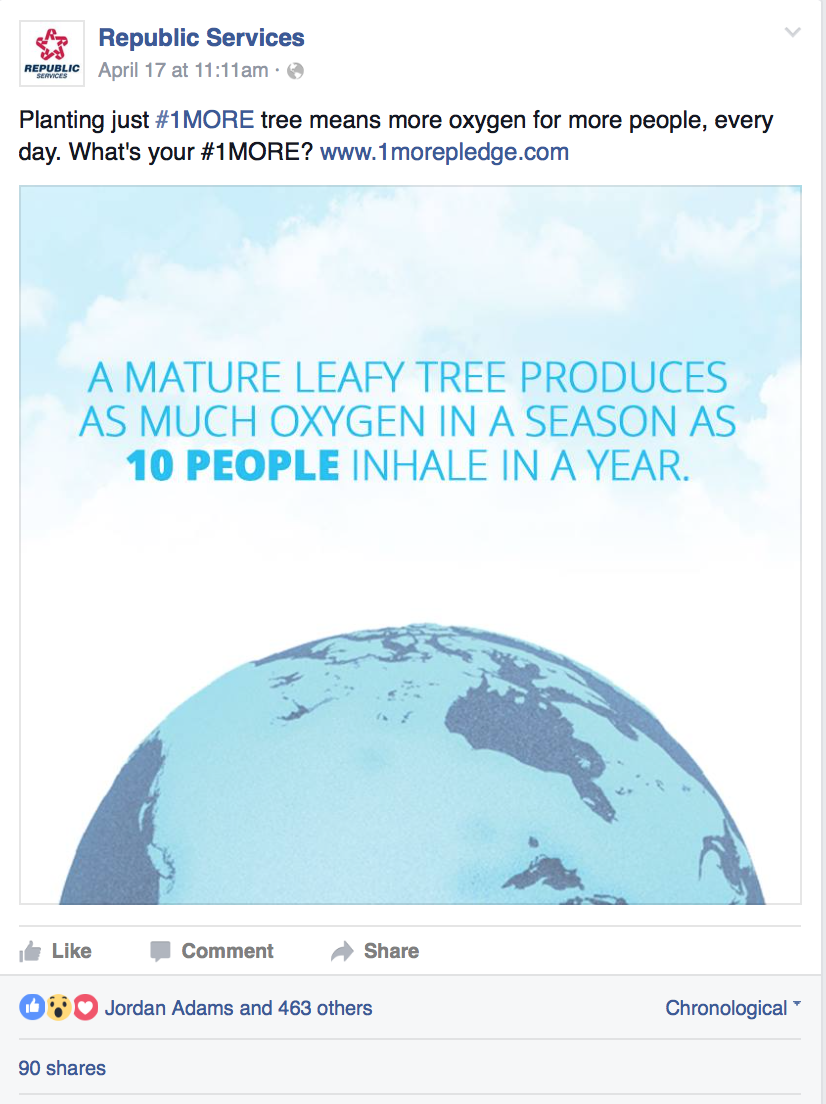View Jordan Adams and 463 others reactions
The height and width of the screenshot is (1104, 826).
coord(237,1008)
